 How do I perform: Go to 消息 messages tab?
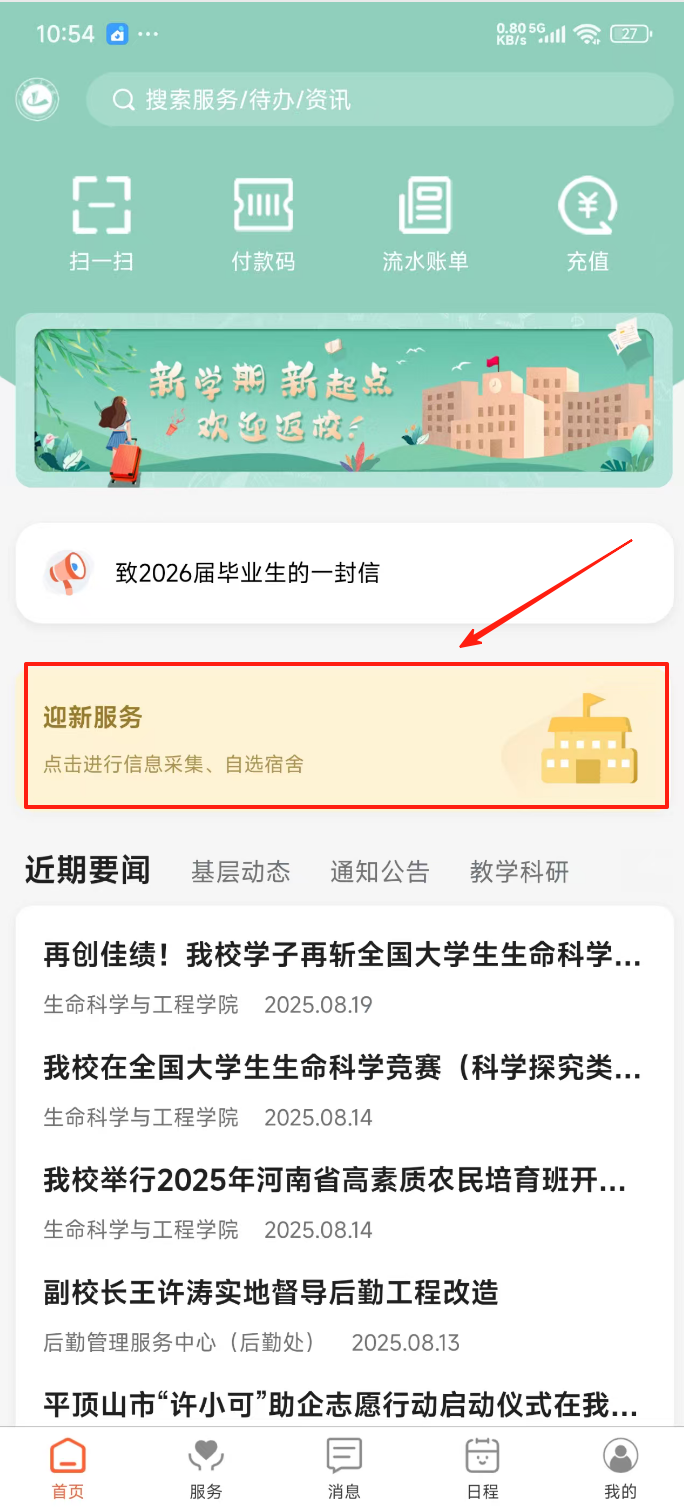[x=344, y=1467]
